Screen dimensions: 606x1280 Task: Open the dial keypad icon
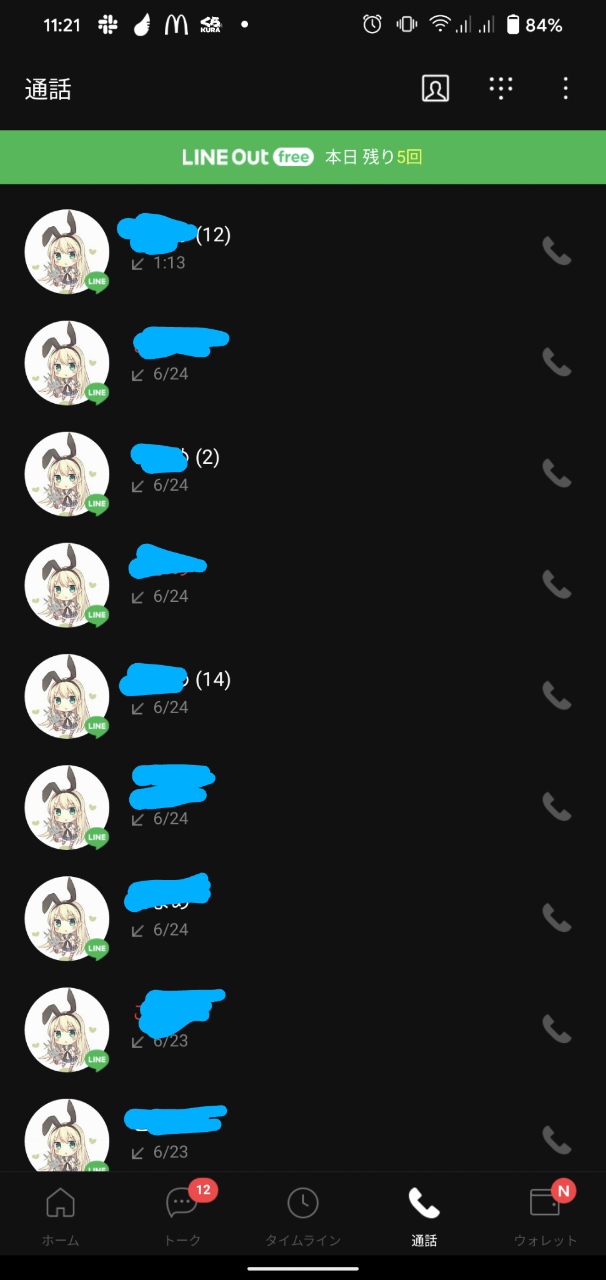pyautogui.click(x=501, y=88)
